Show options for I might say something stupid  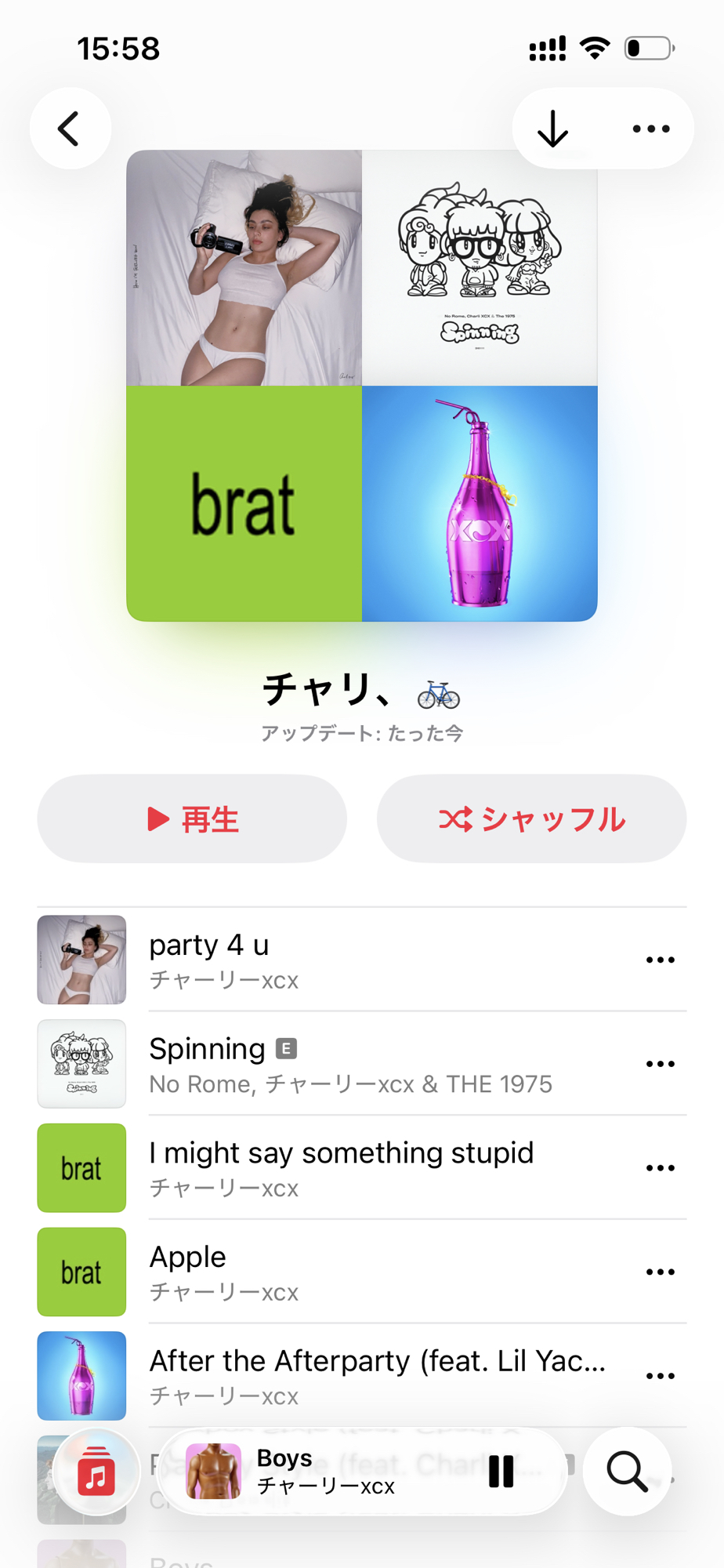click(661, 1168)
